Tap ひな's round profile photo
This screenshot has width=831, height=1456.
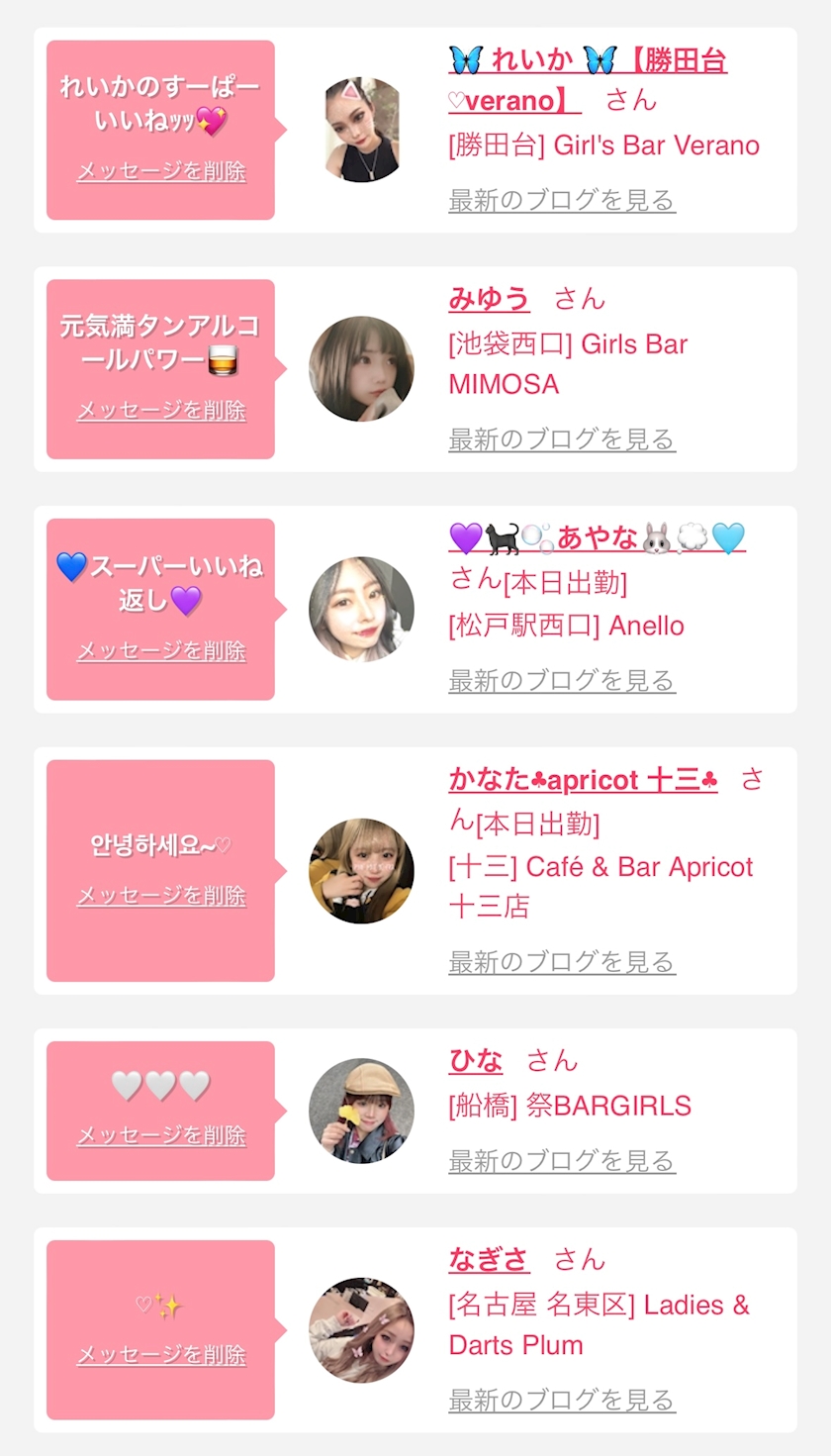coord(361,1111)
